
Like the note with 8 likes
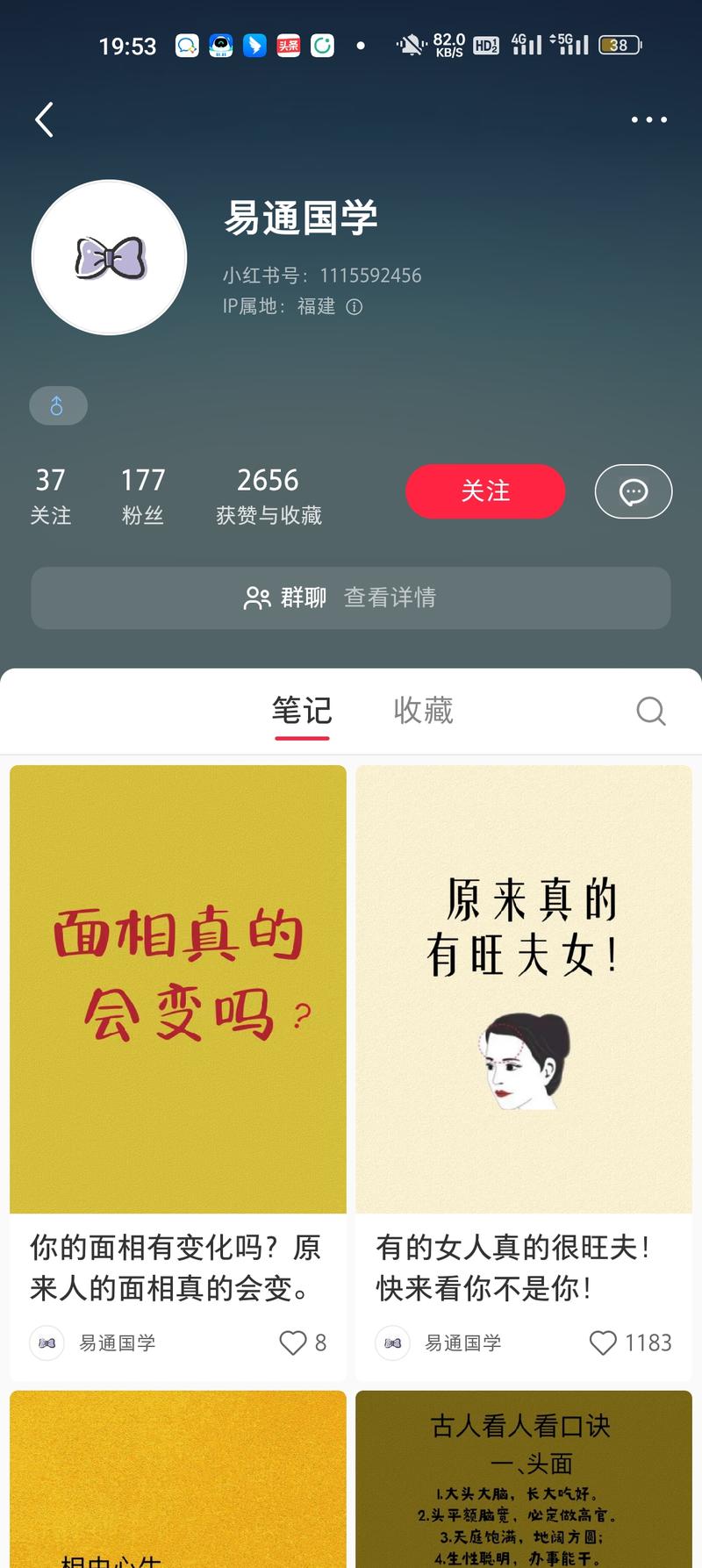(x=293, y=1342)
